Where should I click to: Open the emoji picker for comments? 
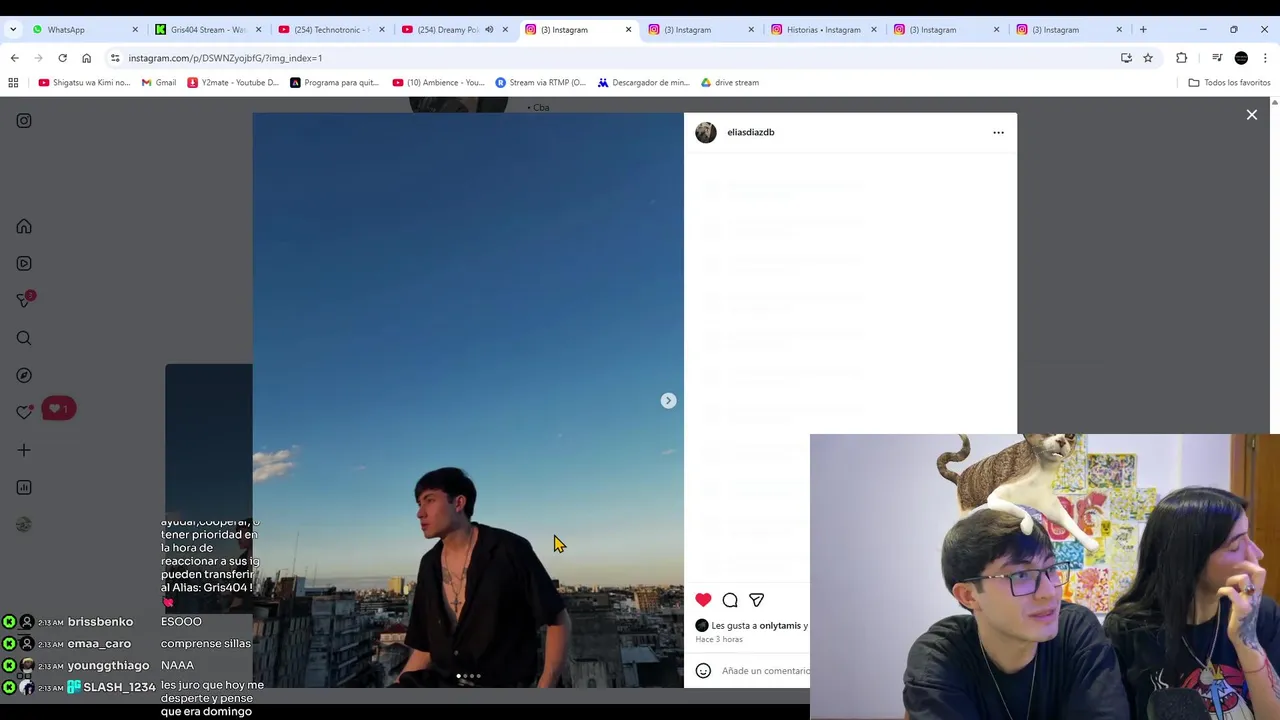(703, 671)
